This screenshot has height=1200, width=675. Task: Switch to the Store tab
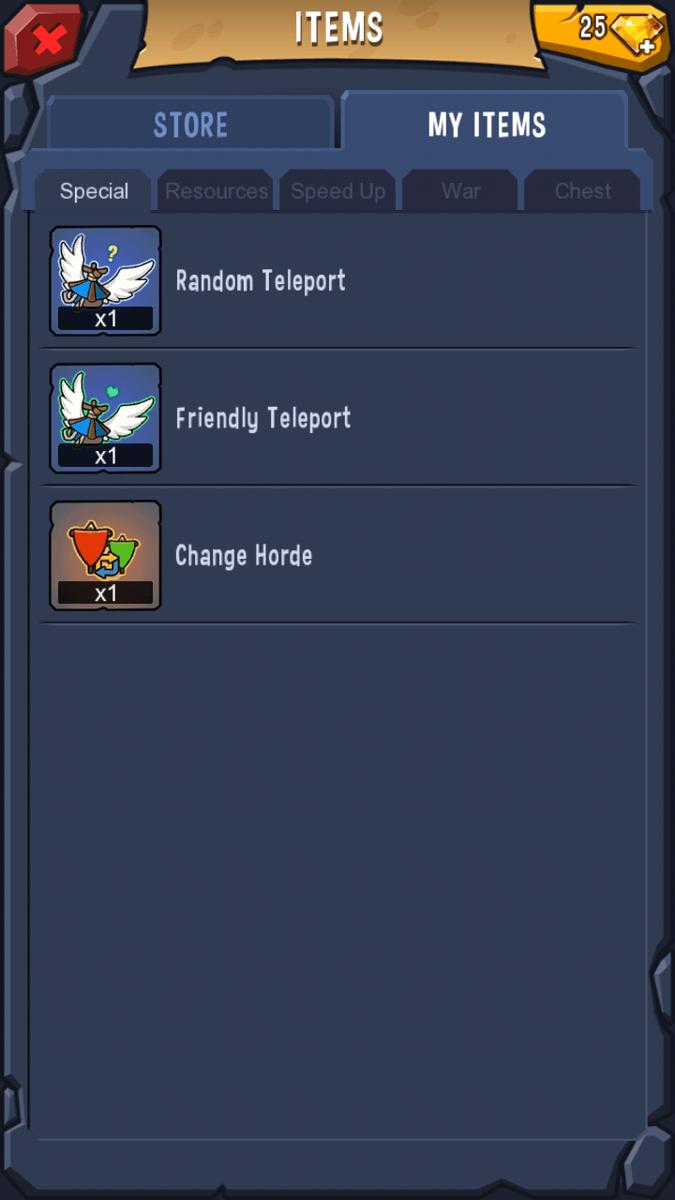[190, 125]
